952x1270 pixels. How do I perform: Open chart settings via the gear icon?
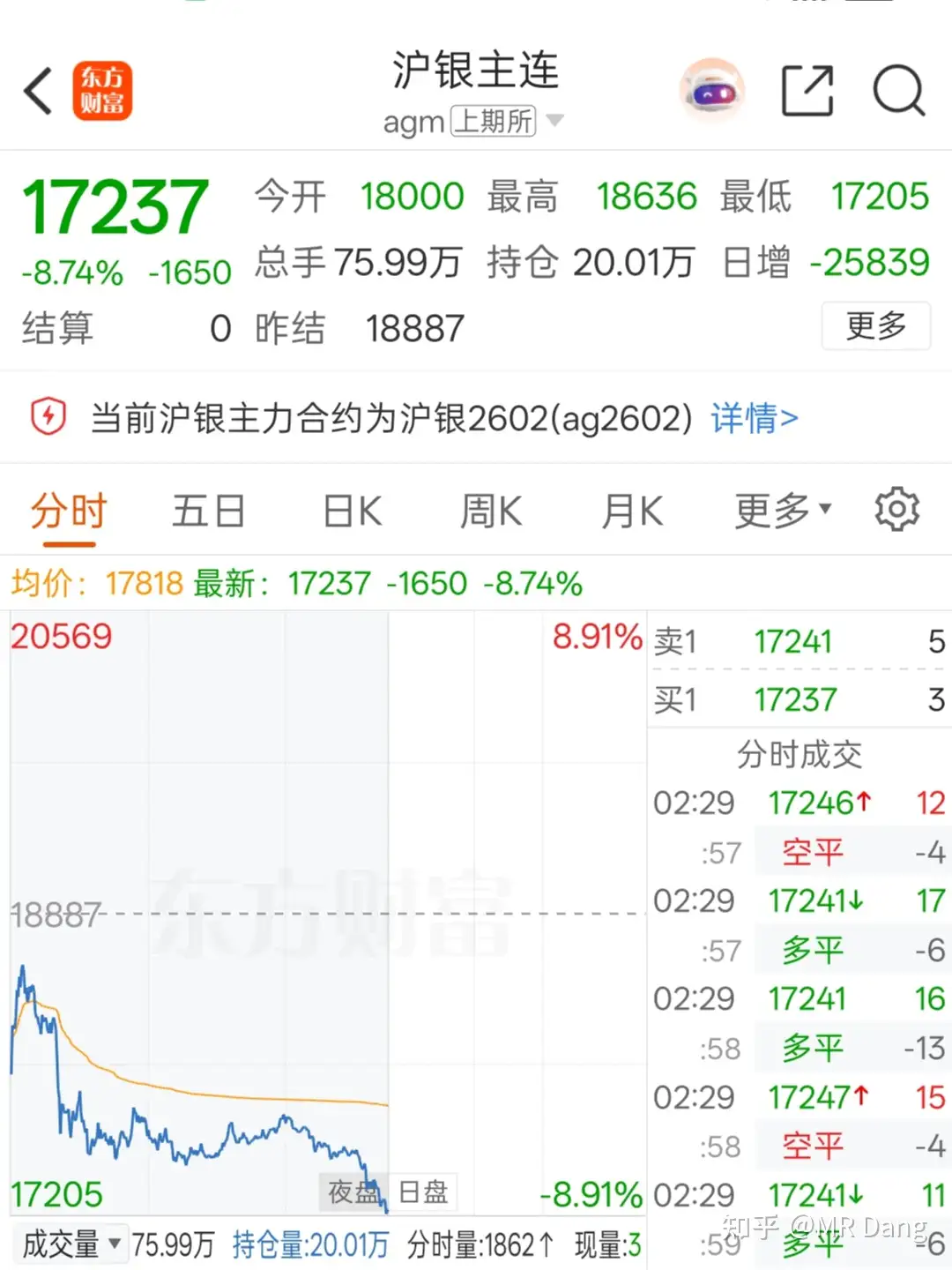pyautogui.click(x=897, y=510)
